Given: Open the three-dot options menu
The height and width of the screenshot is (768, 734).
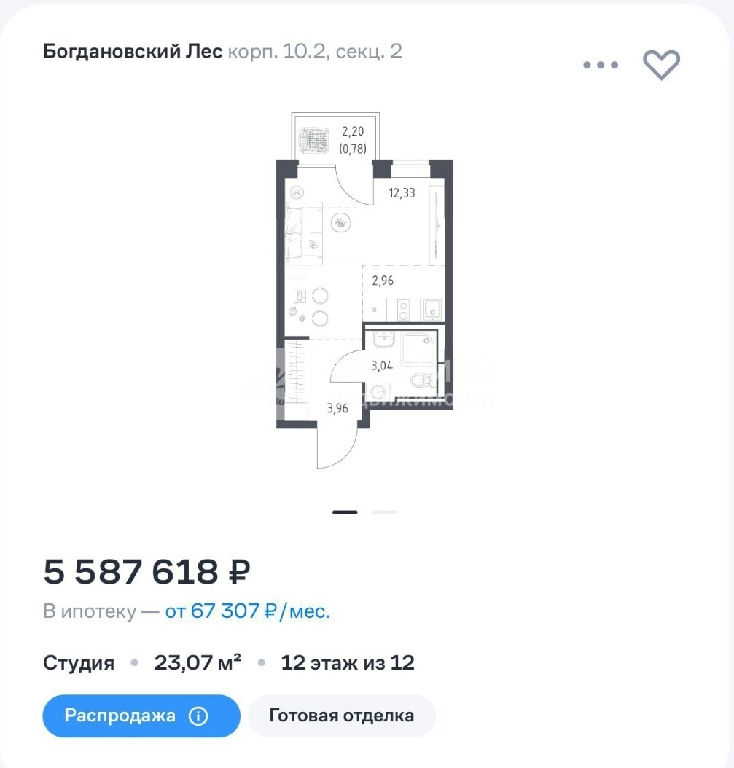Looking at the screenshot, I should click(x=600, y=65).
